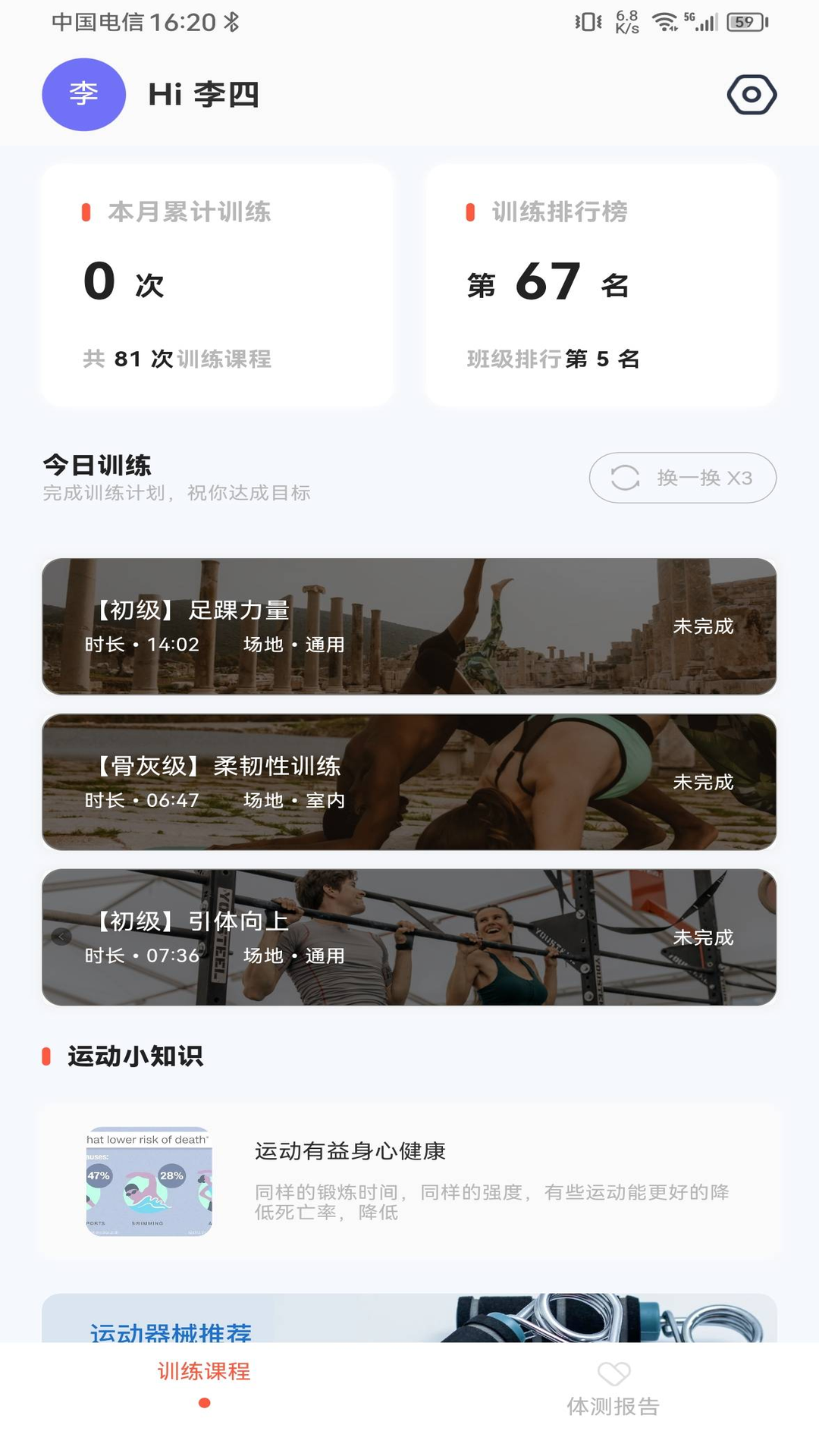The width and height of the screenshot is (819, 1456).
Task: Open the 【骨灰级】柔韧性训练 course
Action: (409, 782)
